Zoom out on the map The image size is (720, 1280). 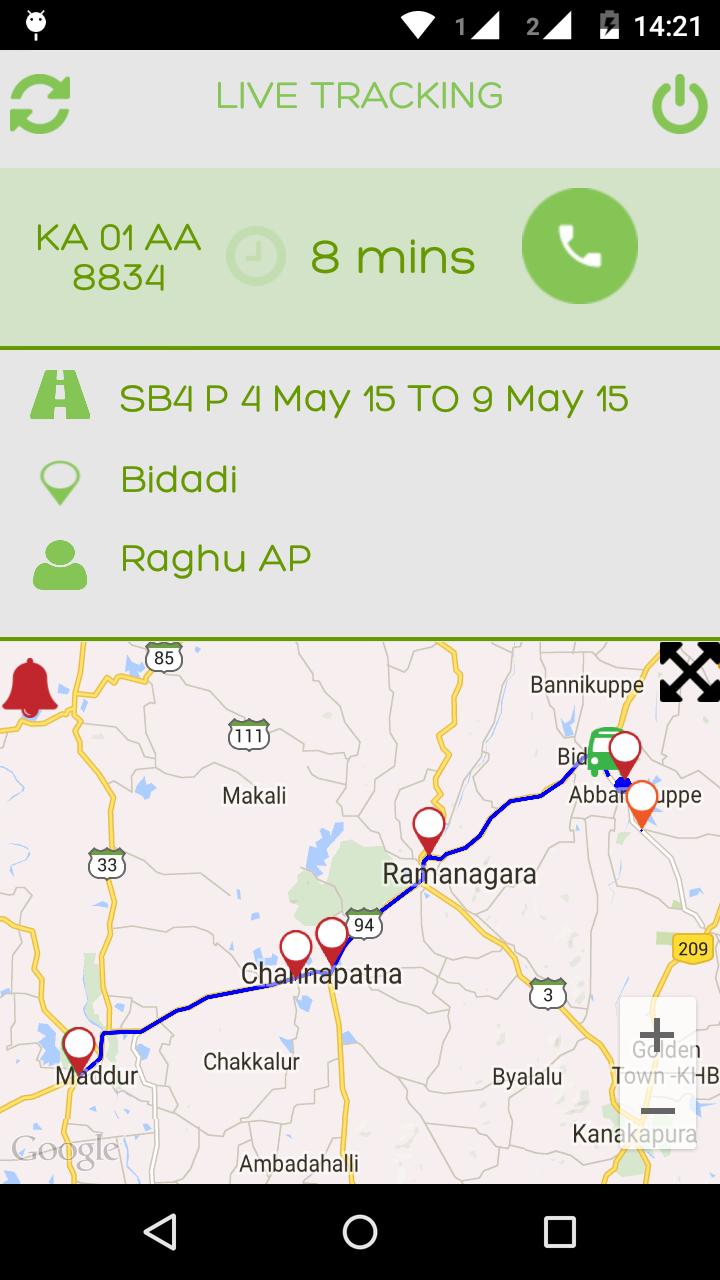tap(657, 1111)
